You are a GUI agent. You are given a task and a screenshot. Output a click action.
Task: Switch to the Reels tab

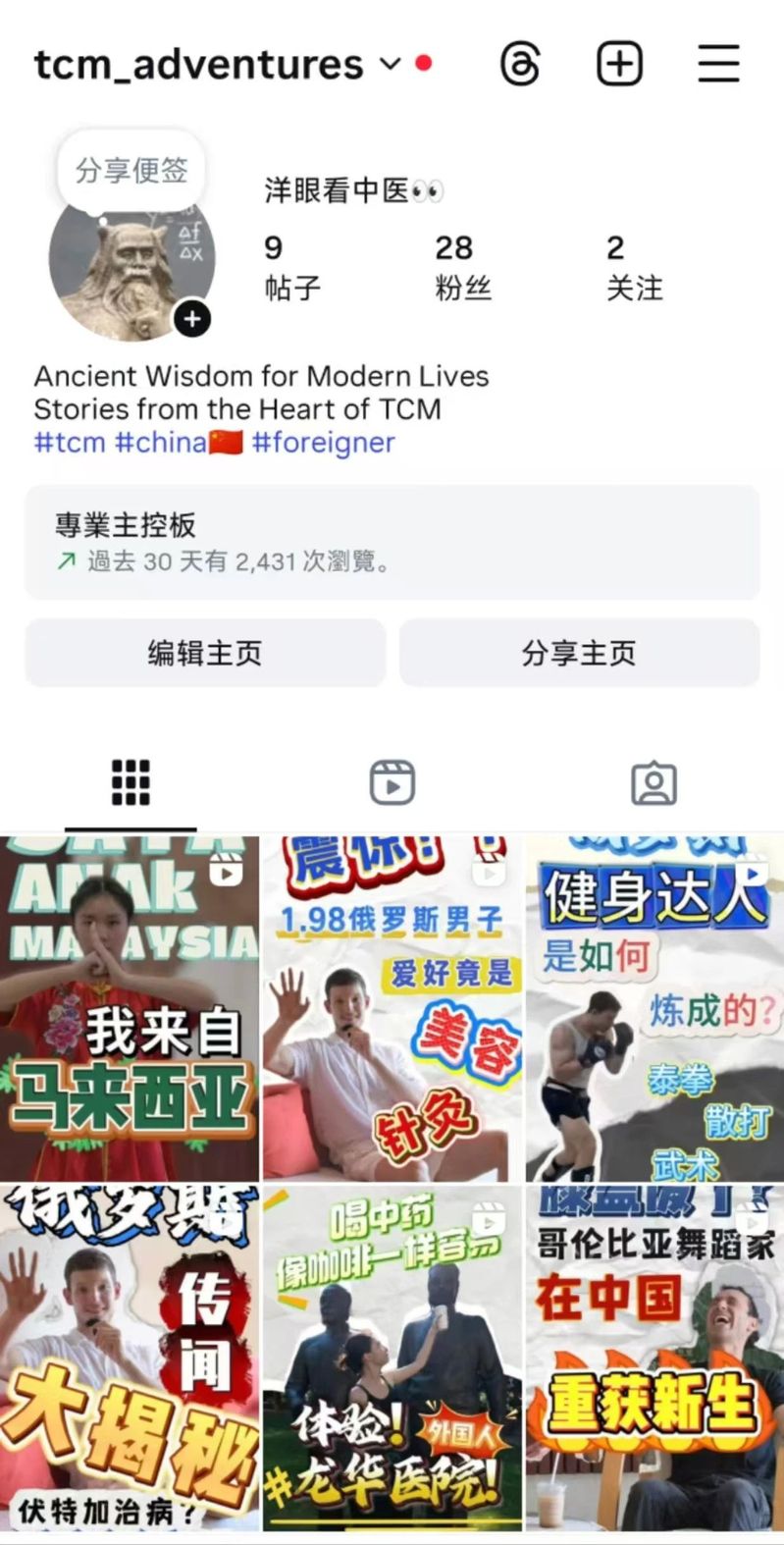[392, 783]
